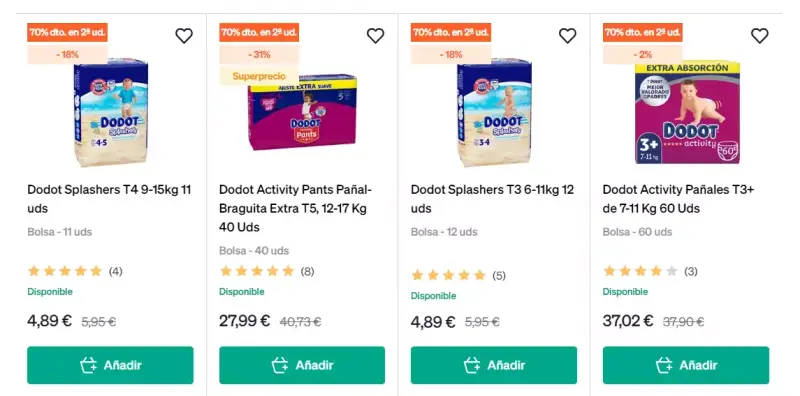Añadir Dodot Activity Pañales T3+ 60 Uds

pos(686,365)
